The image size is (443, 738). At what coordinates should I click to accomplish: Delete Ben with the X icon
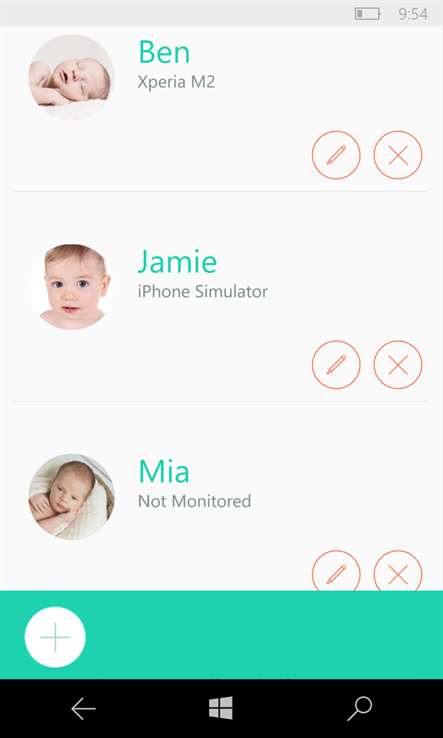pyautogui.click(x=398, y=155)
